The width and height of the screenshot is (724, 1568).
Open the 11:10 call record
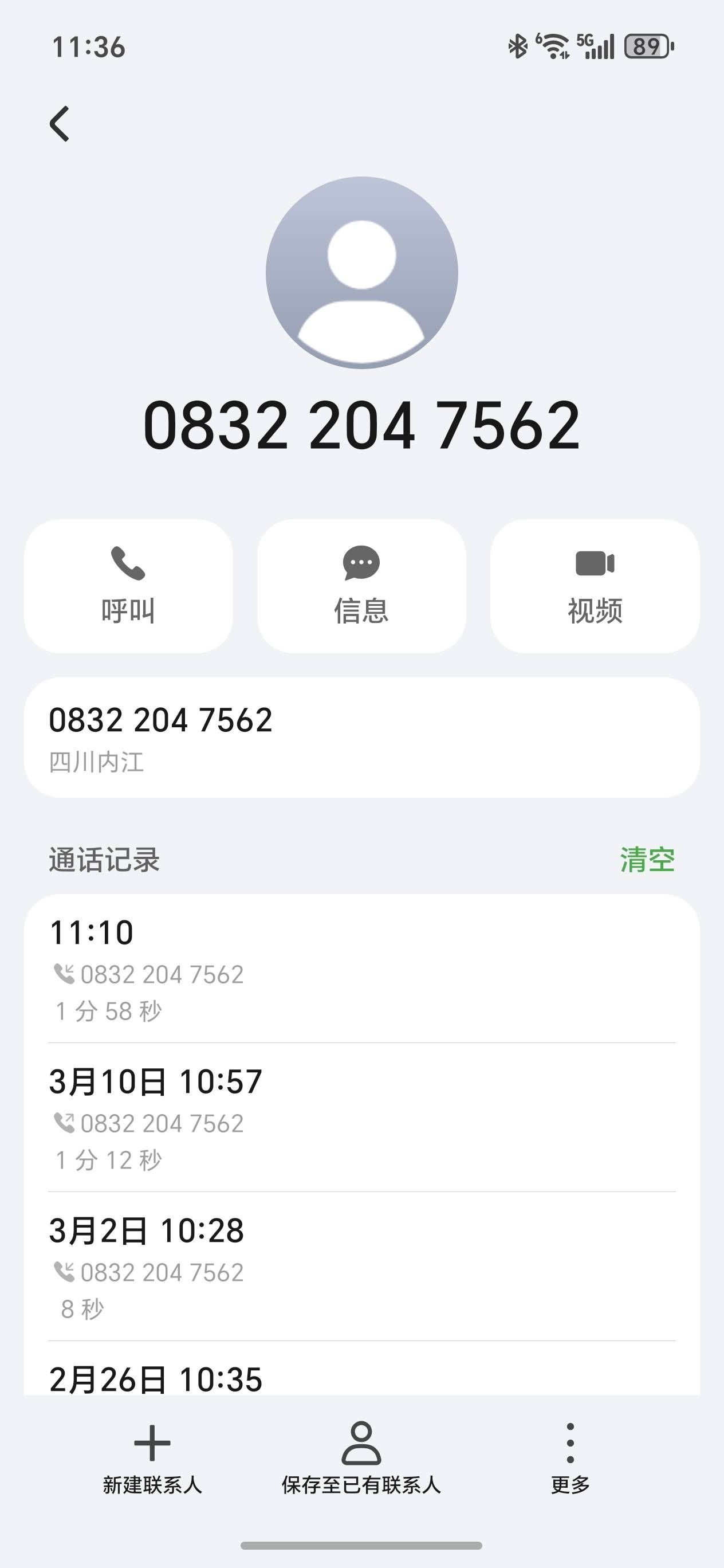point(361,970)
